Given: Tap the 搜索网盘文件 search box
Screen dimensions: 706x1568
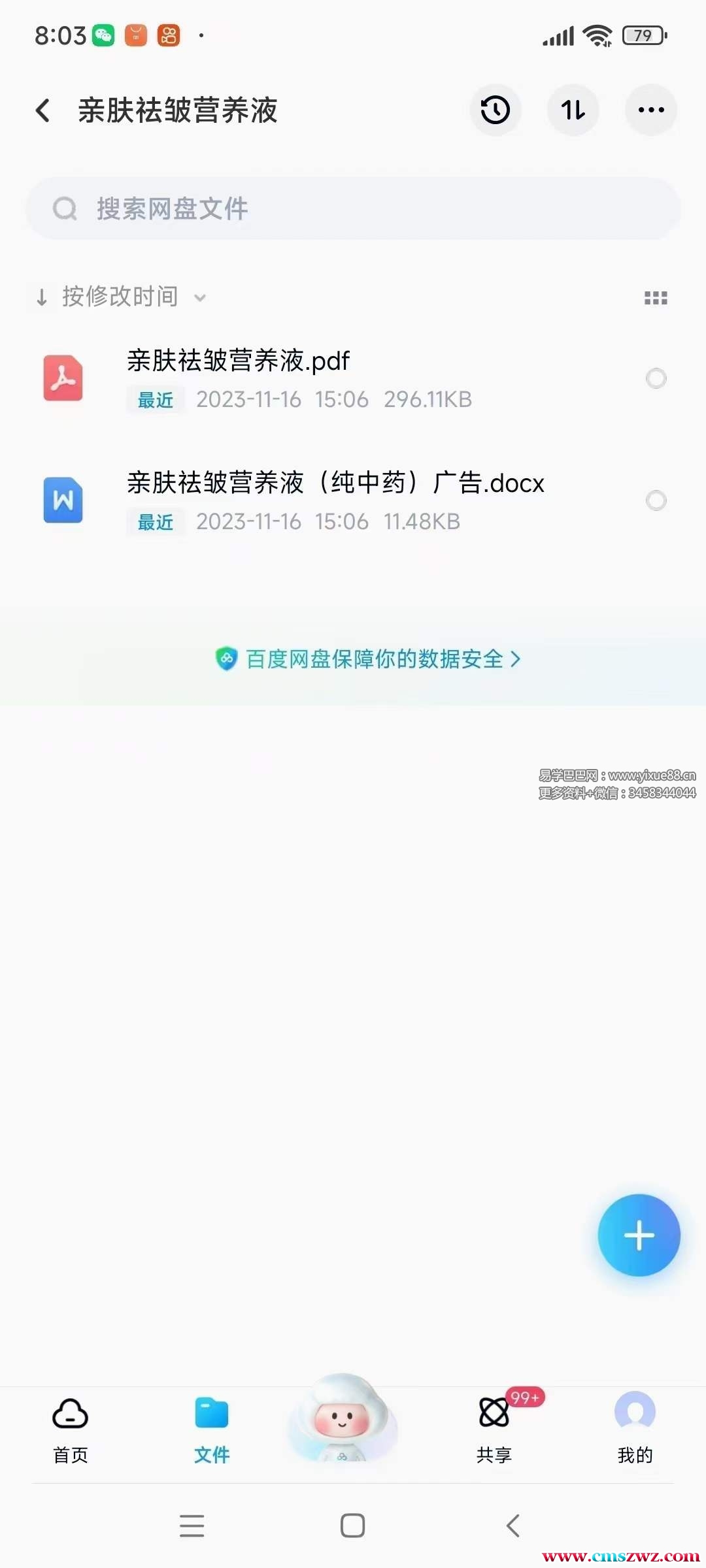Looking at the screenshot, I should click(x=353, y=209).
